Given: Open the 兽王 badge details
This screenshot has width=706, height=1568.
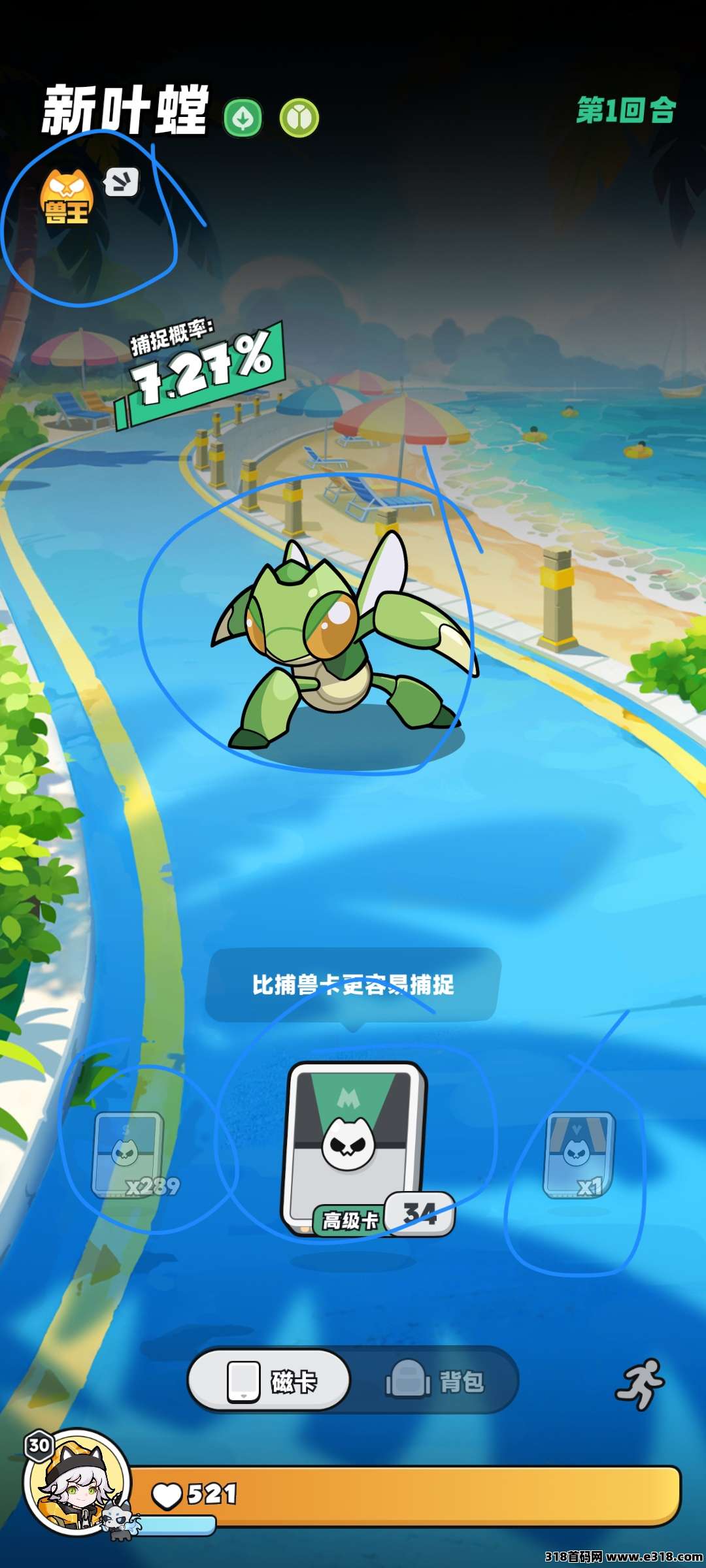Looking at the screenshot, I should [66, 197].
